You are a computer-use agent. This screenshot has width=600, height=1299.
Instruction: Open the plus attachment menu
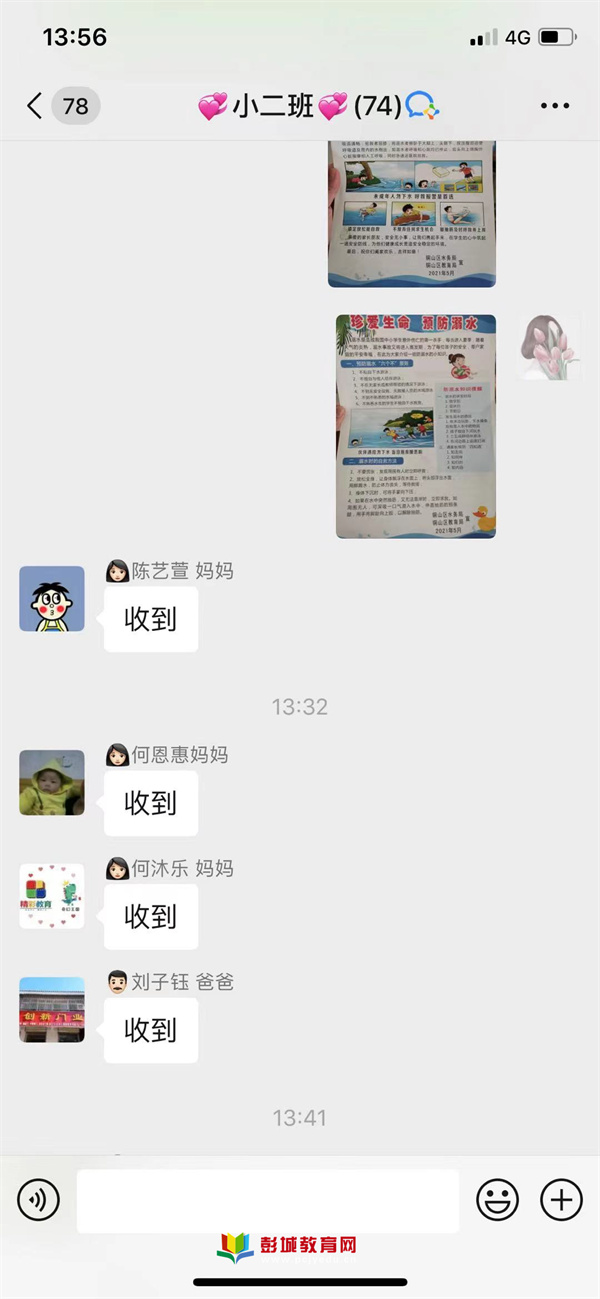(561, 1199)
